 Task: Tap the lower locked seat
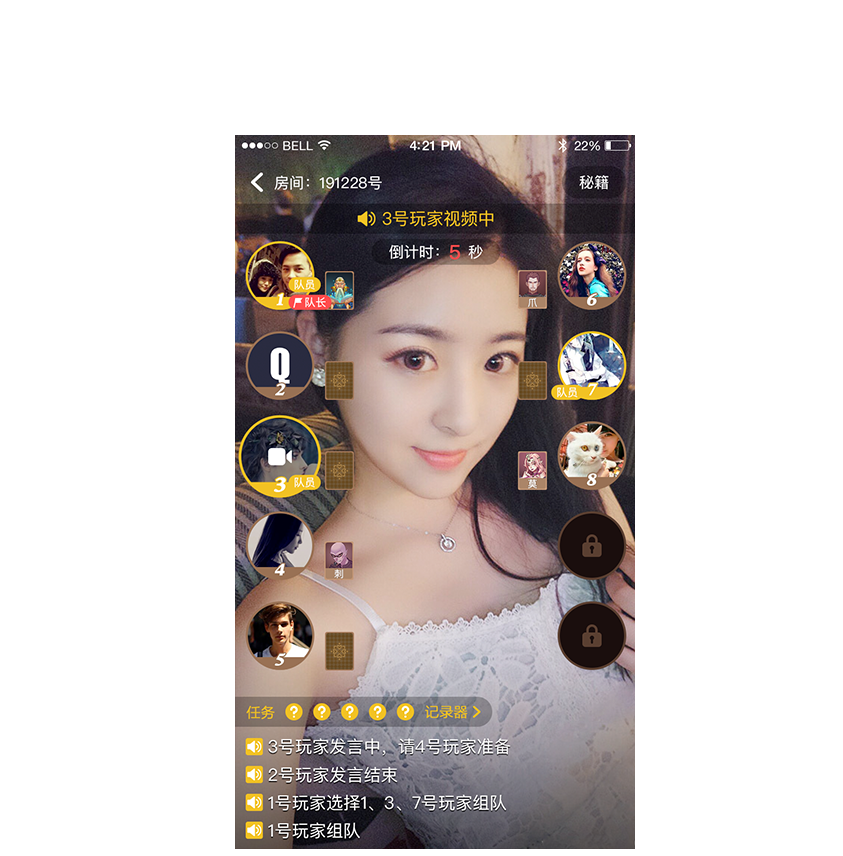click(591, 636)
